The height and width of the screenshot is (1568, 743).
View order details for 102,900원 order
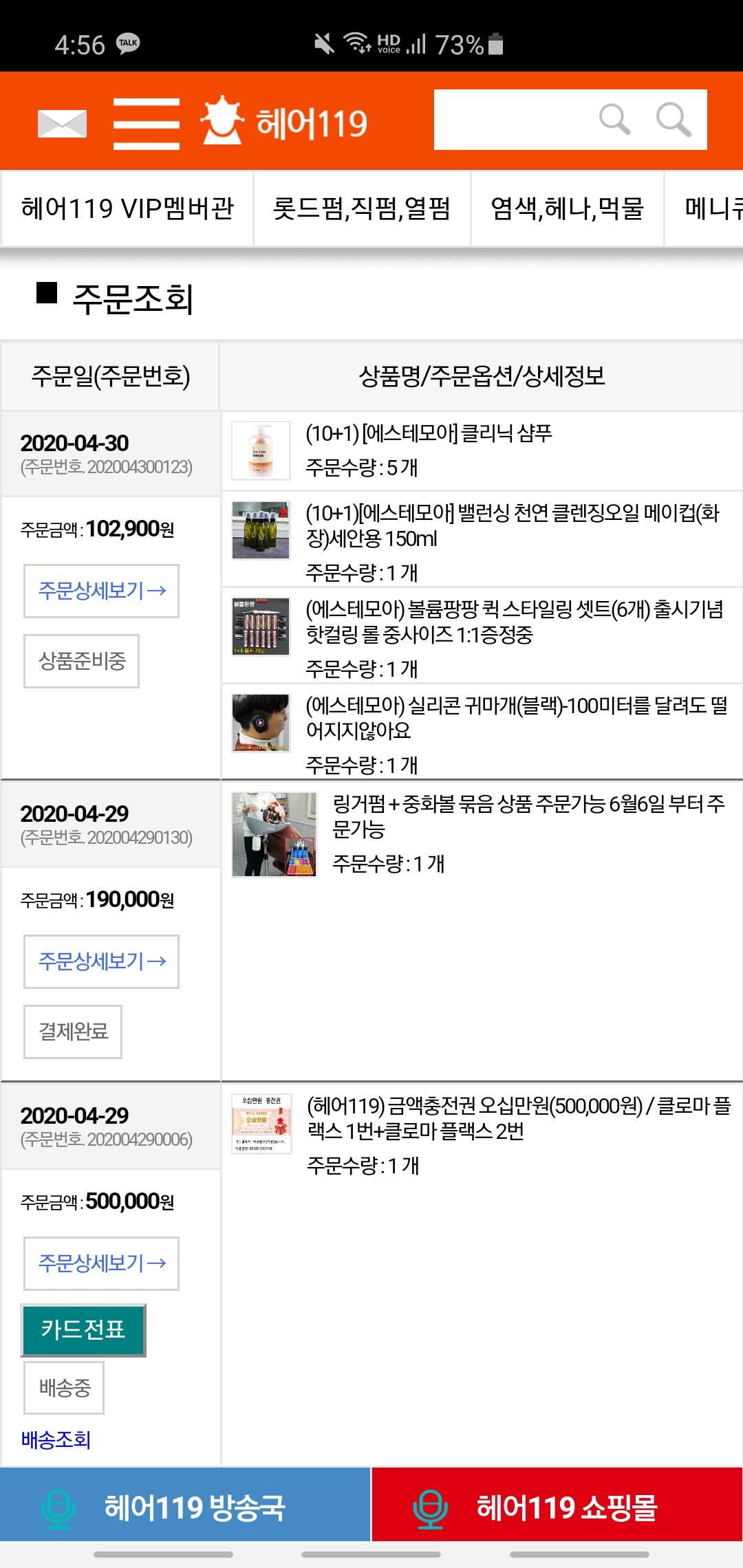tap(101, 591)
